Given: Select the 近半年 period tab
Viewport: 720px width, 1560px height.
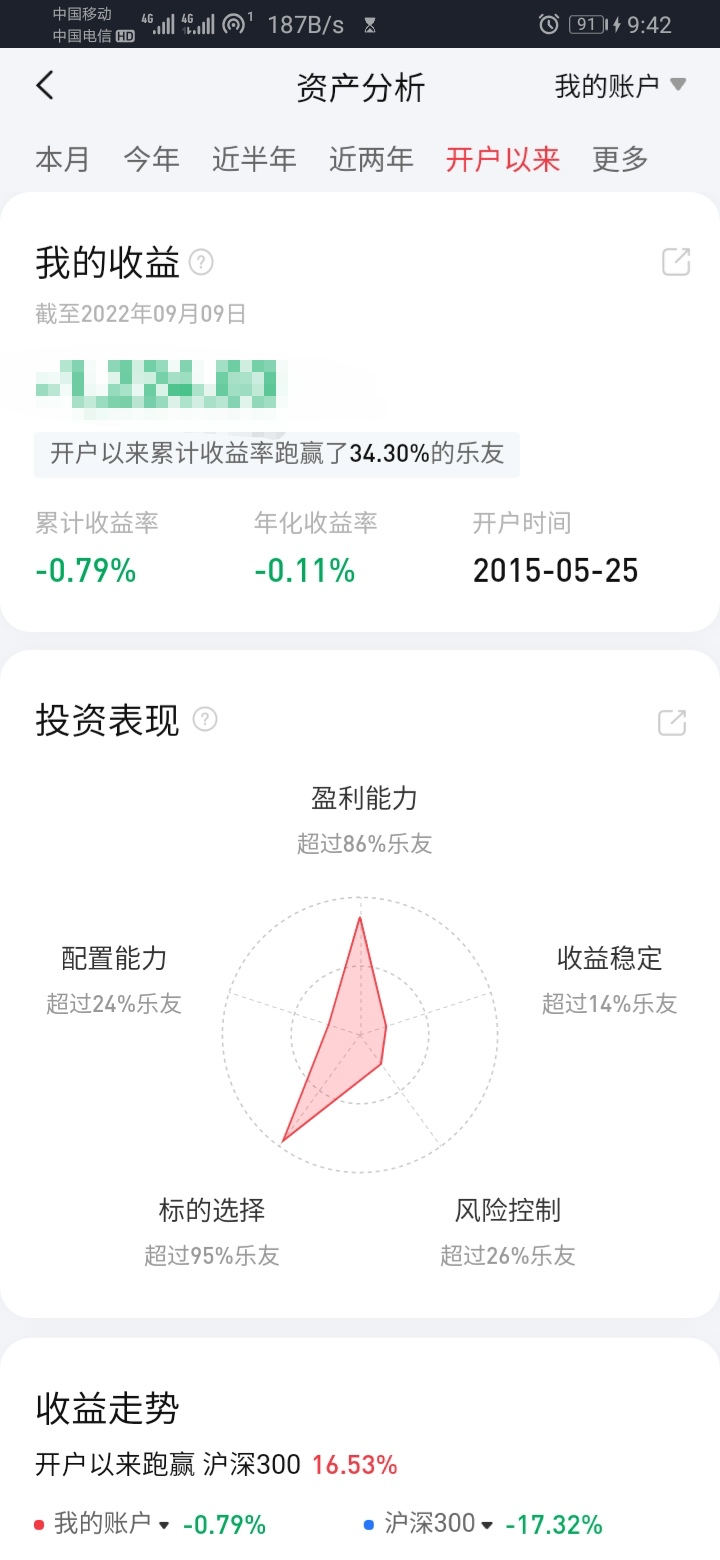Looking at the screenshot, I should coord(254,159).
